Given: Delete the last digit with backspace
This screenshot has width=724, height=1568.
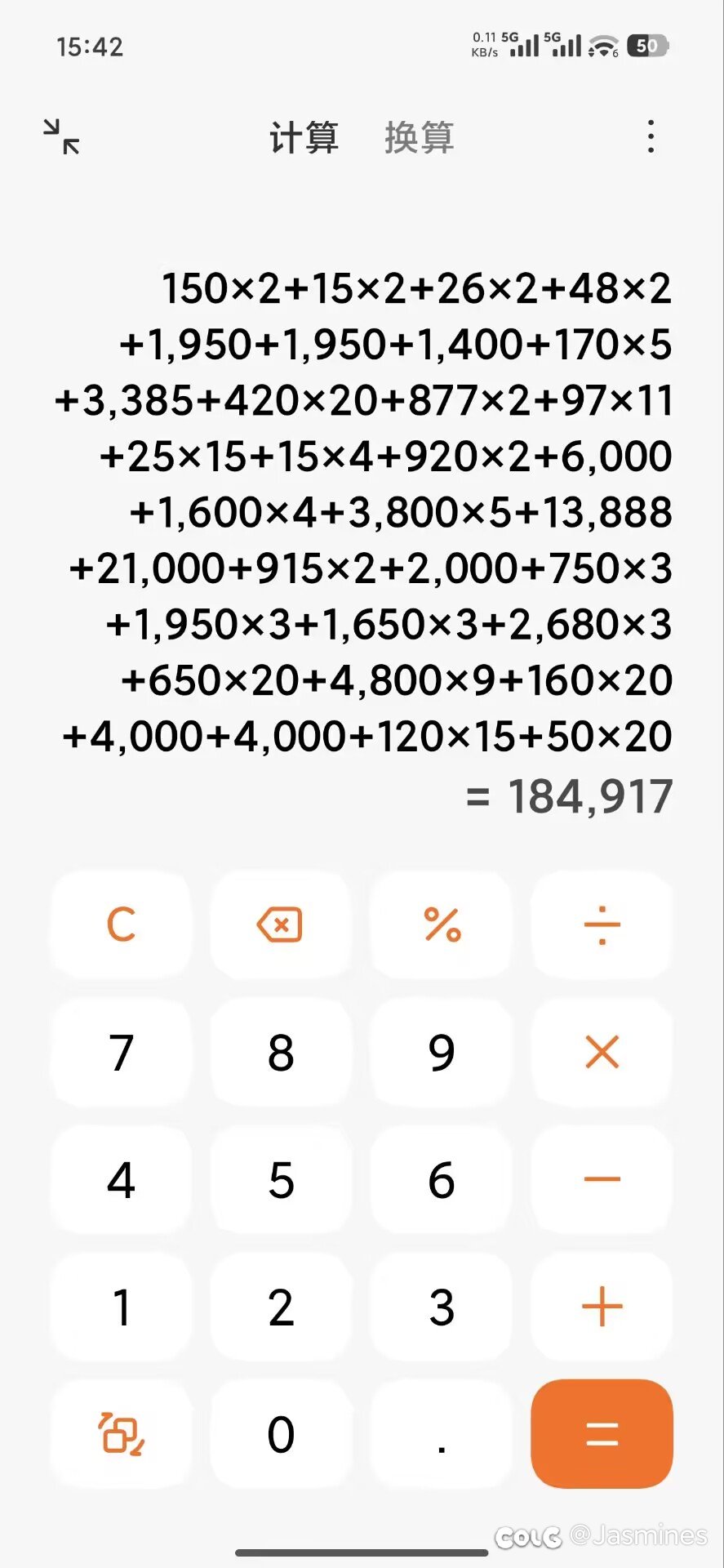Looking at the screenshot, I should [280, 924].
